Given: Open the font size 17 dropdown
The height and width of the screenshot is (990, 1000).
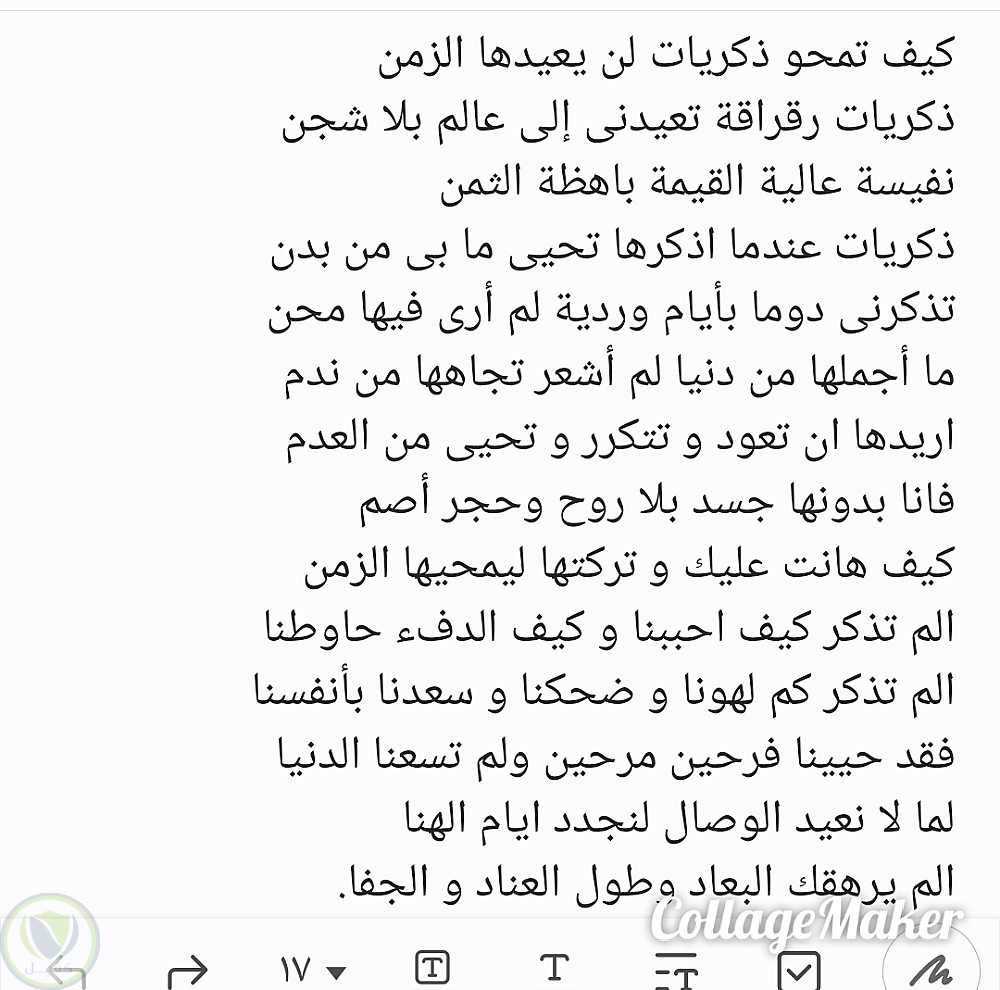Looking at the screenshot, I should click(x=312, y=969).
